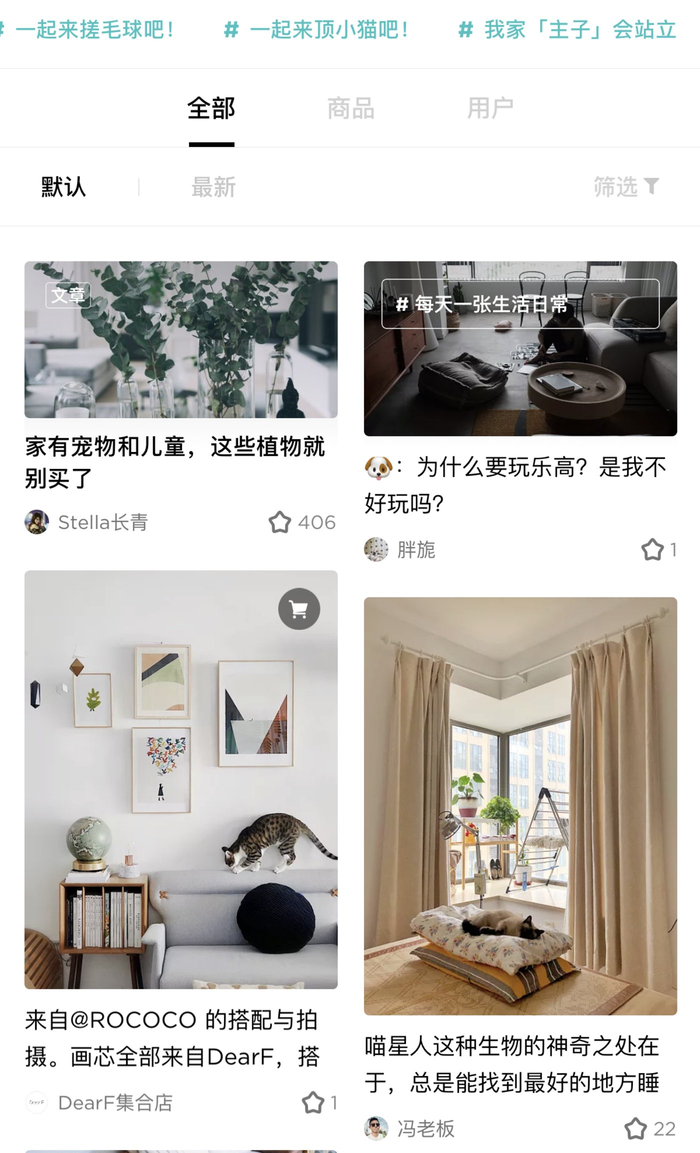The width and height of the screenshot is (700, 1153).
Task: Open the 每天一张生活日常 hashtag tag
Action: tap(520, 304)
